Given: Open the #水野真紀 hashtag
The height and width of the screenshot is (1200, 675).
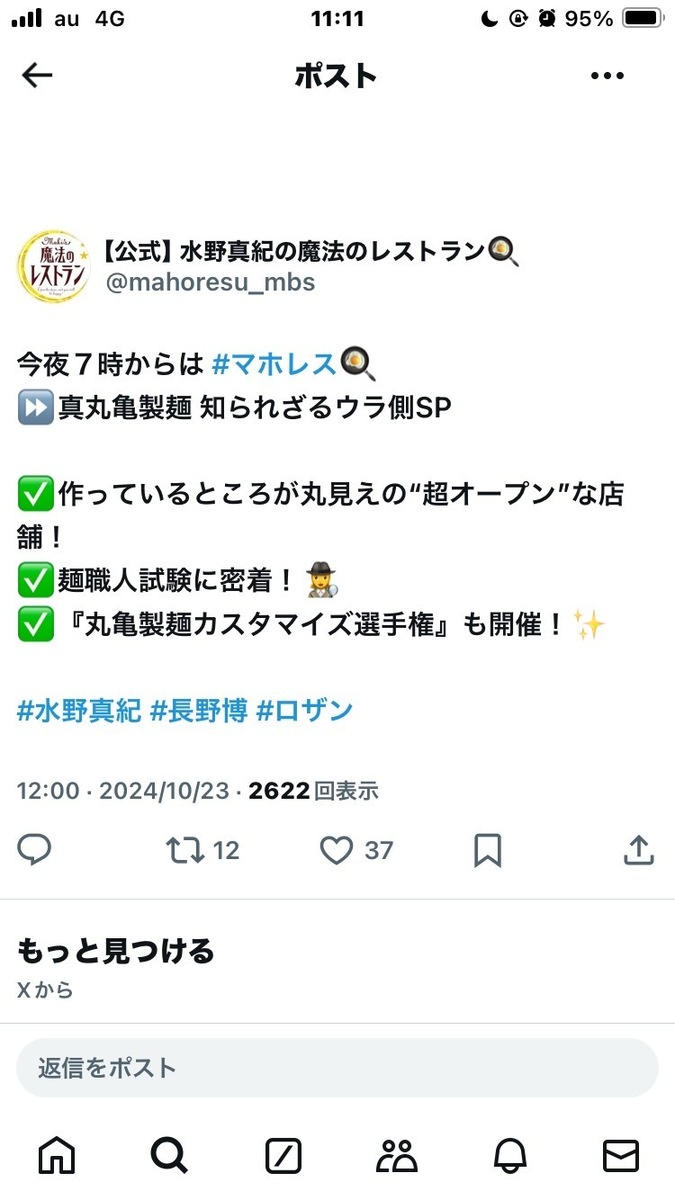Looking at the screenshot, I should [79, 711].
